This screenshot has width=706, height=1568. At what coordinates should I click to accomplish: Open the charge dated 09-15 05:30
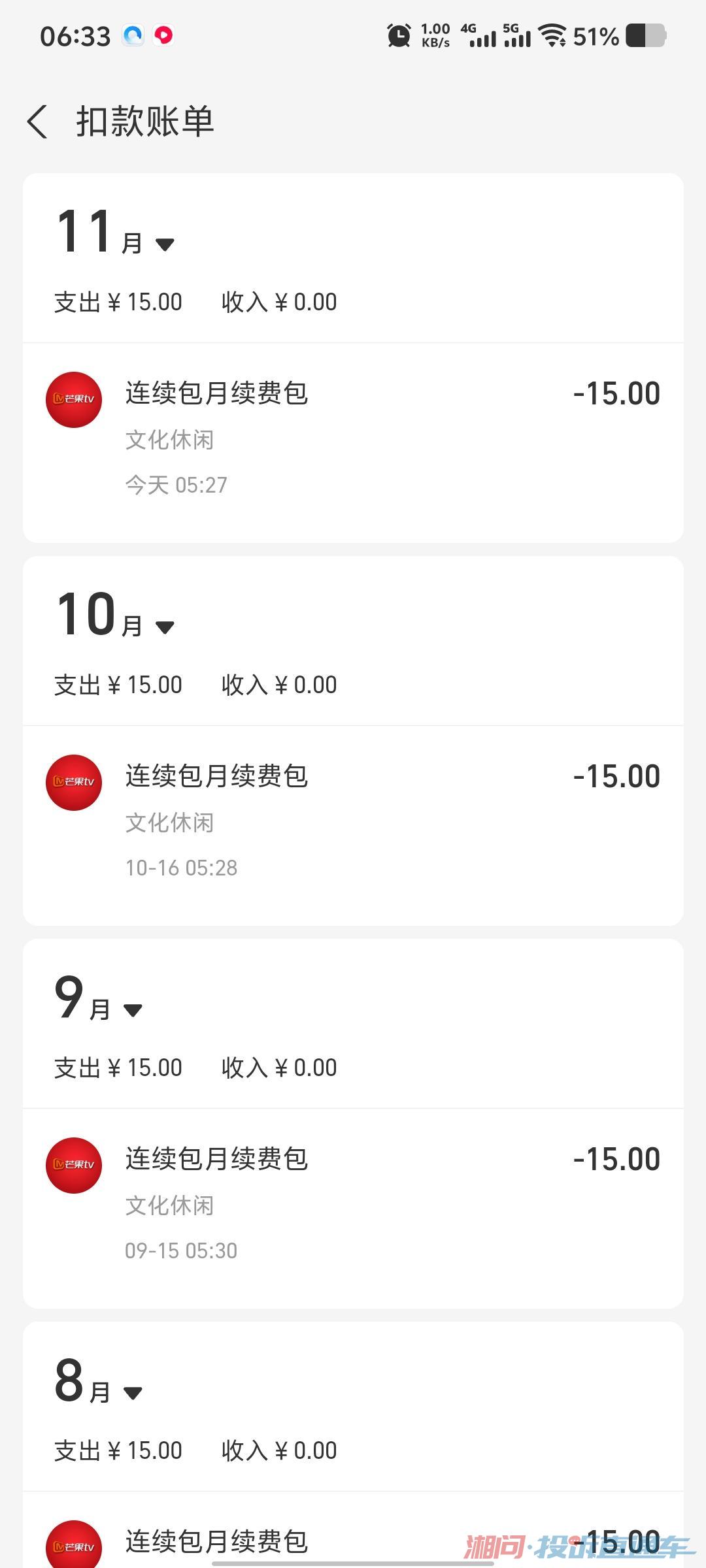click(353, 1203)
